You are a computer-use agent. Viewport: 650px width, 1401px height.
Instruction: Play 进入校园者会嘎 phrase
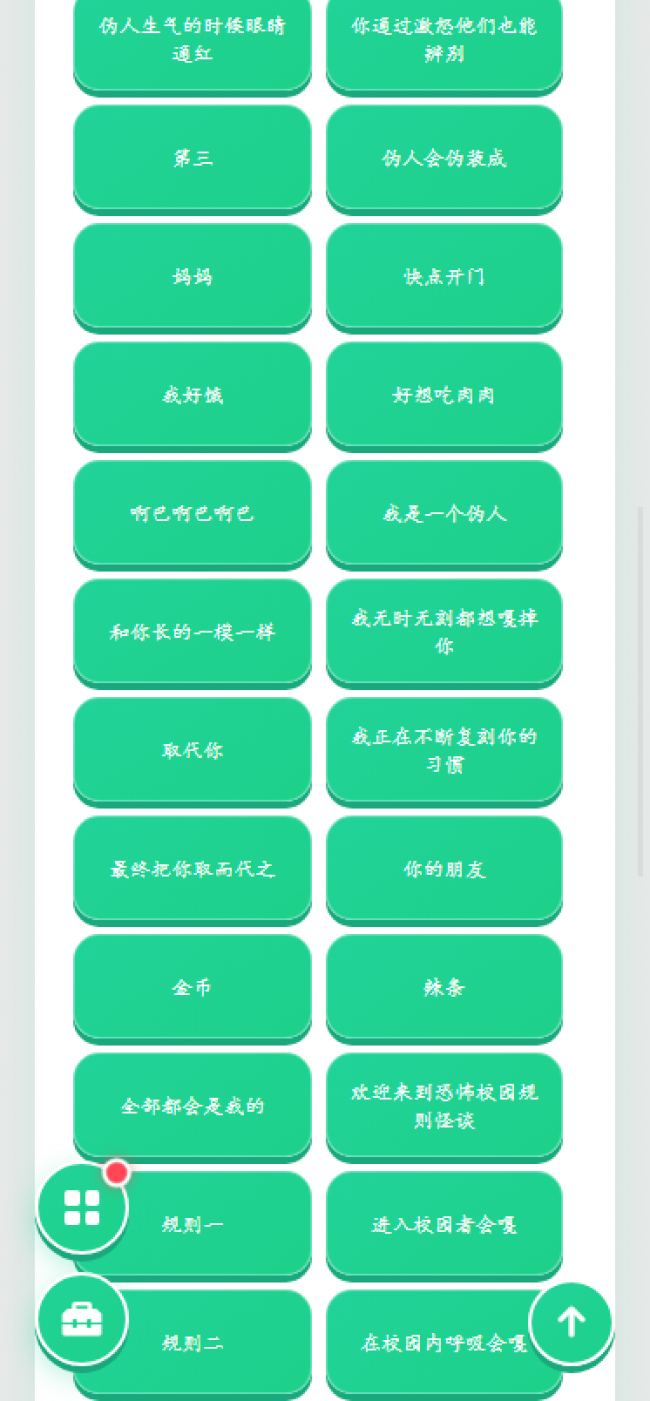(x=444, y=1225)
